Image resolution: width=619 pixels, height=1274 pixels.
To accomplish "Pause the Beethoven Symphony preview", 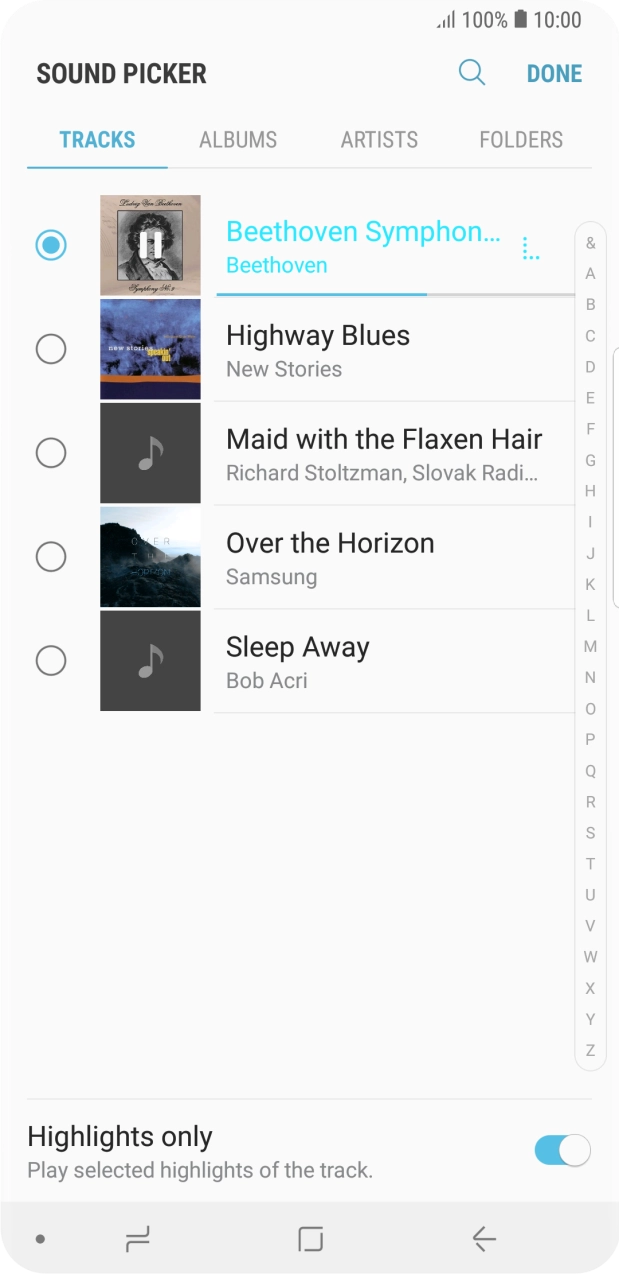I will pos(151,244).
